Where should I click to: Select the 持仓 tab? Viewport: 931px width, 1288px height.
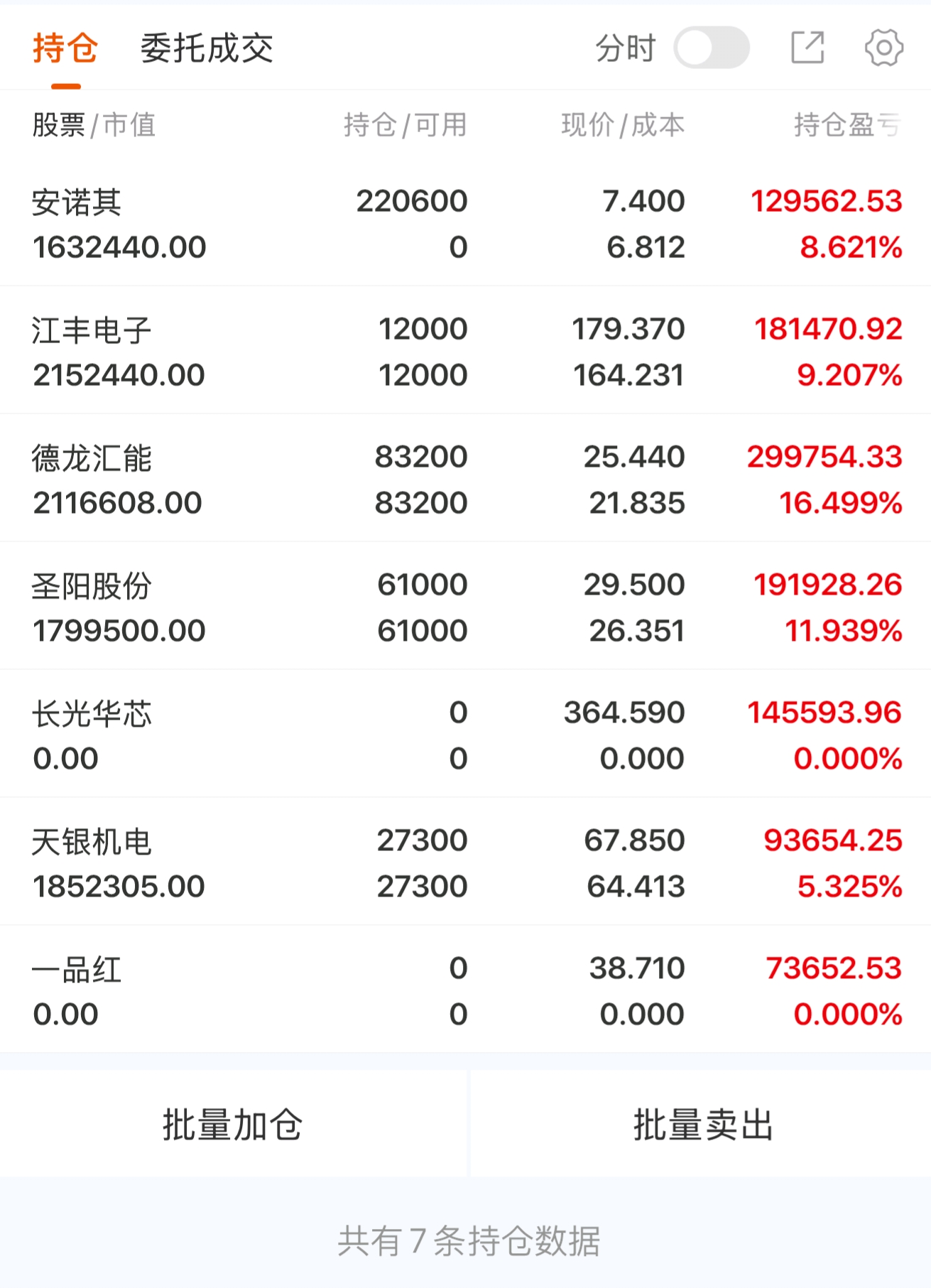(x=65, y=48)
